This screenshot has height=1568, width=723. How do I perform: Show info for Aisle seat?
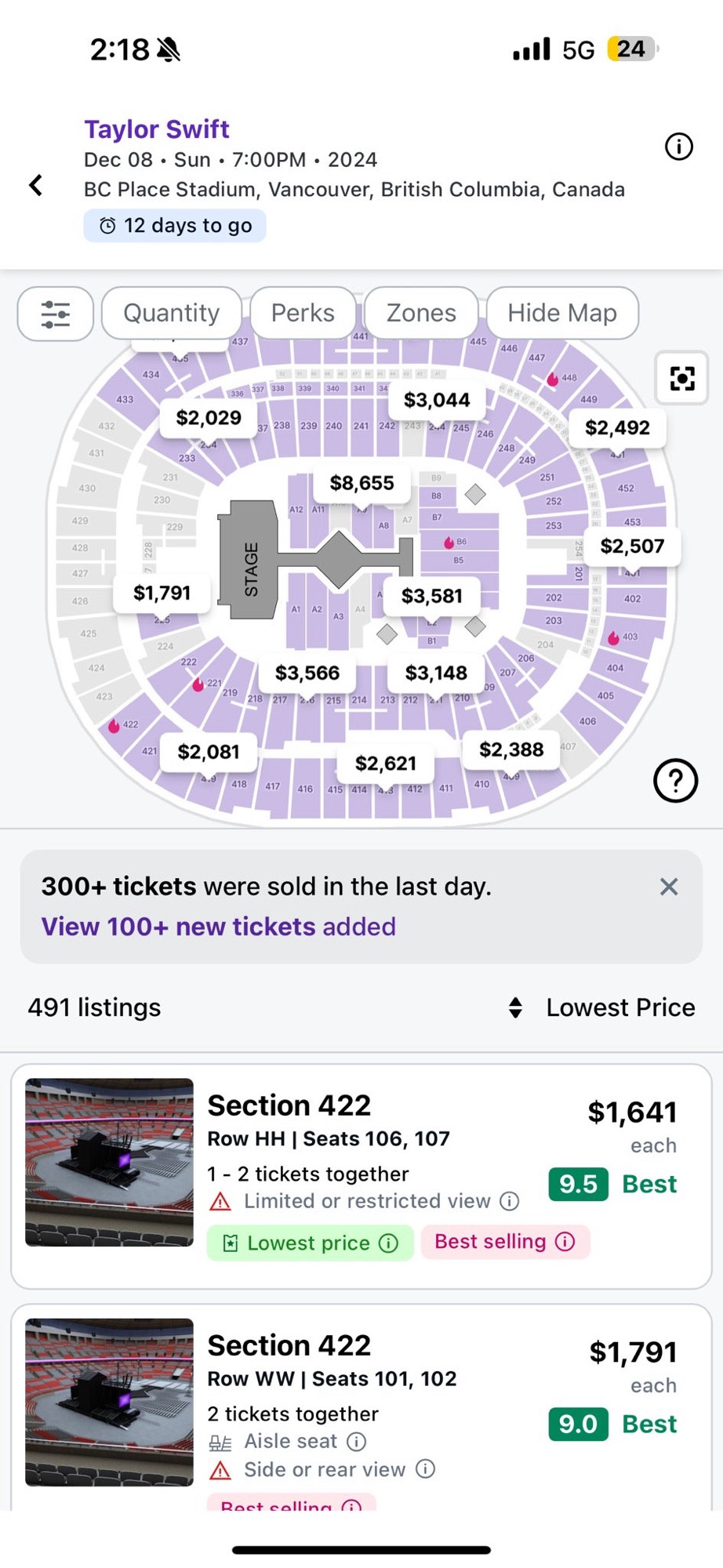pyautogui.click(x=357, y=1442)
